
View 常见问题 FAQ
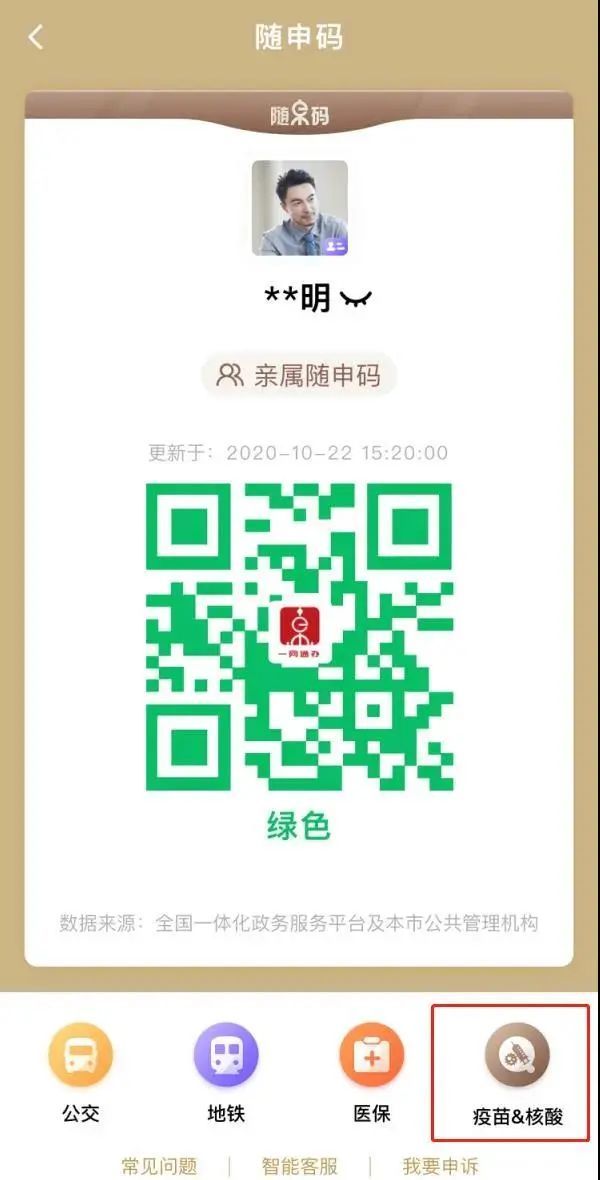[159, 1166]
